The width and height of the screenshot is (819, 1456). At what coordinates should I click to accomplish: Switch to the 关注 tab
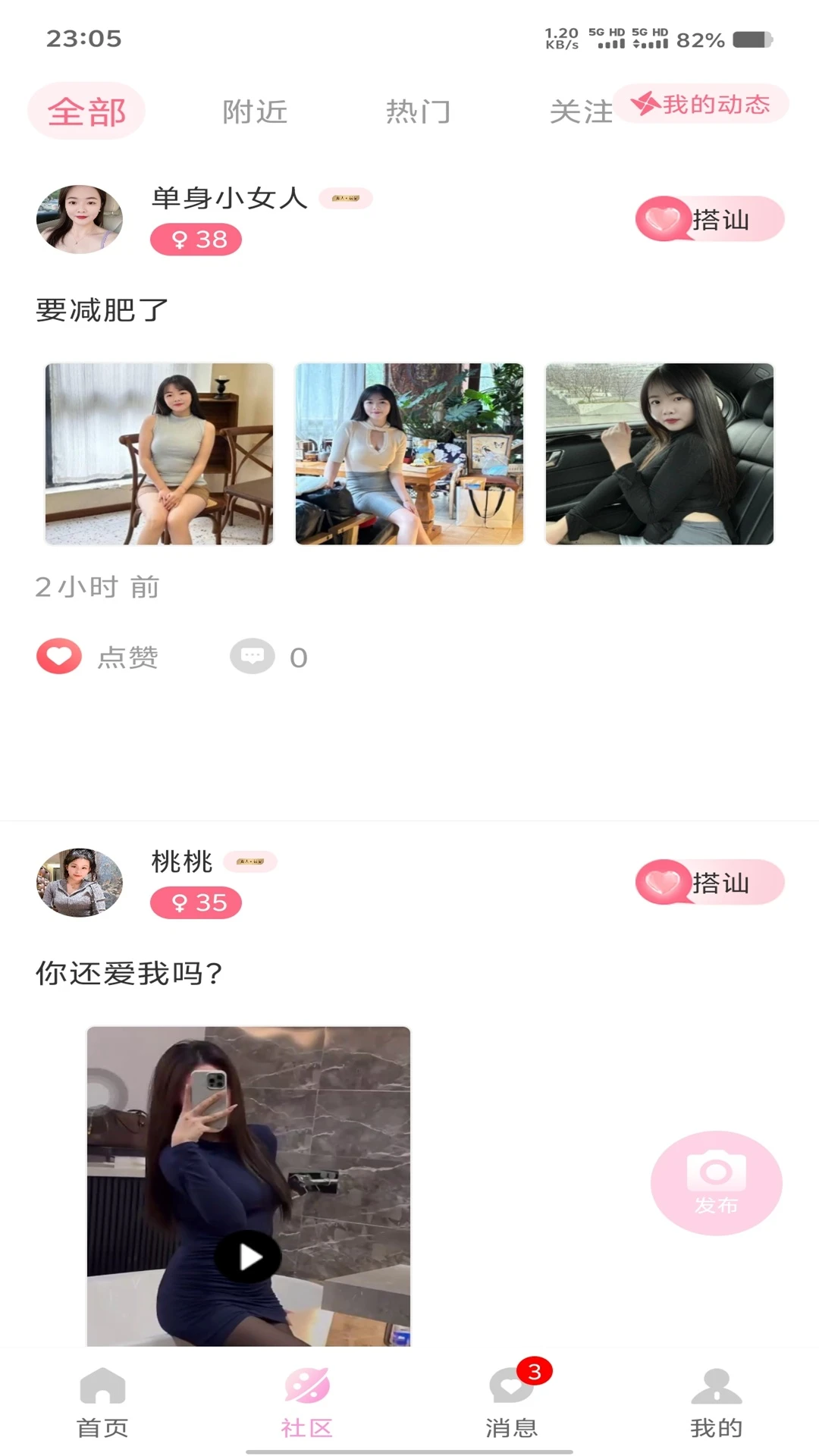click(x=580, y=112)
